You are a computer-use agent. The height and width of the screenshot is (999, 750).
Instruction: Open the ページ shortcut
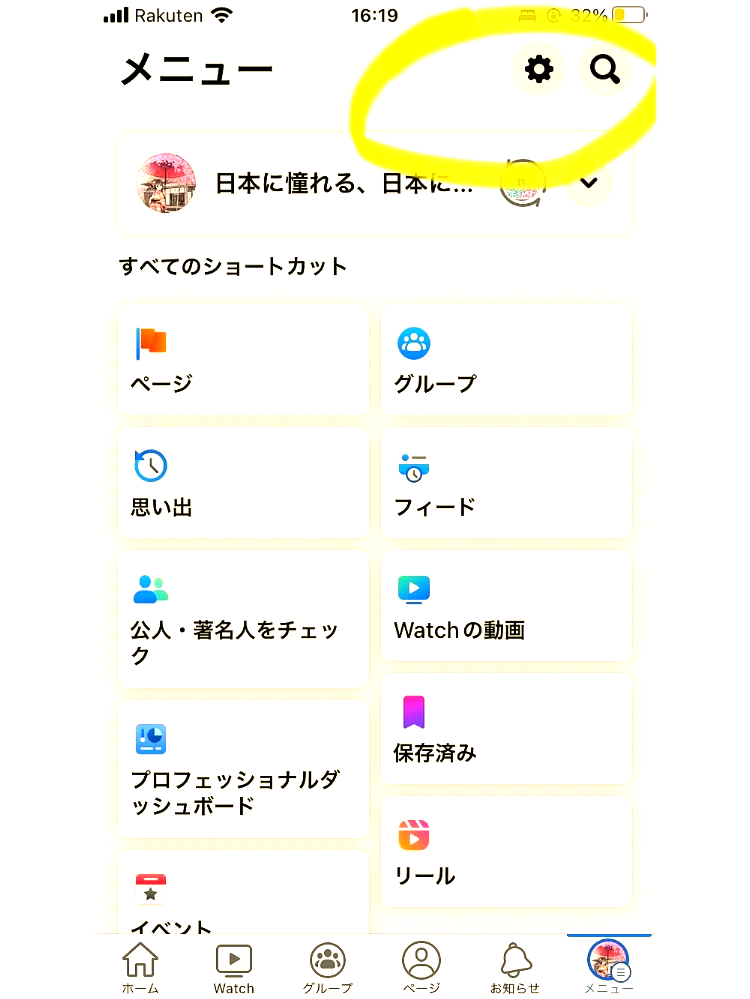pos(243,360)
